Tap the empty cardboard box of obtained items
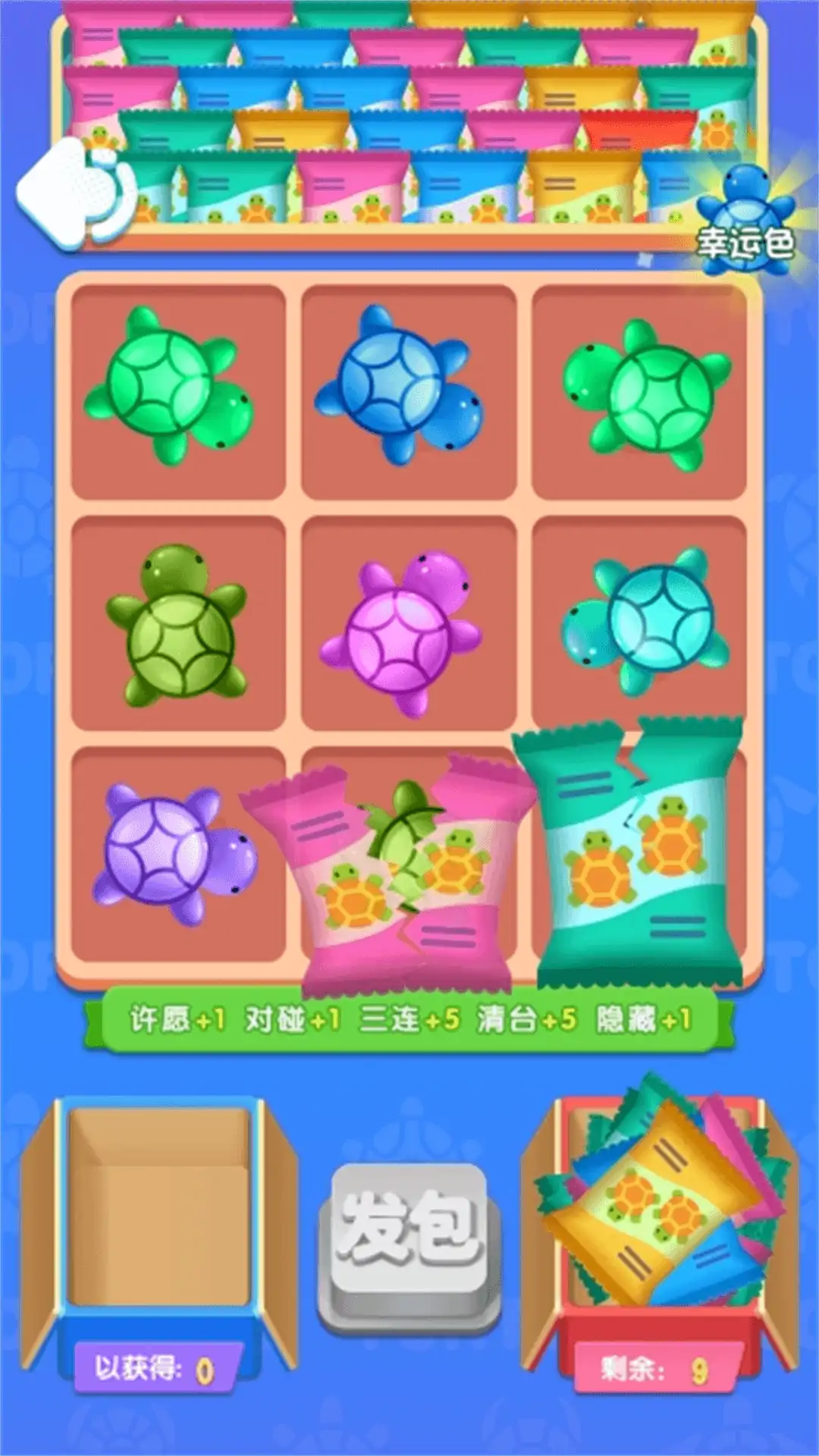 pyautogui.click(x=159, y=1221)
